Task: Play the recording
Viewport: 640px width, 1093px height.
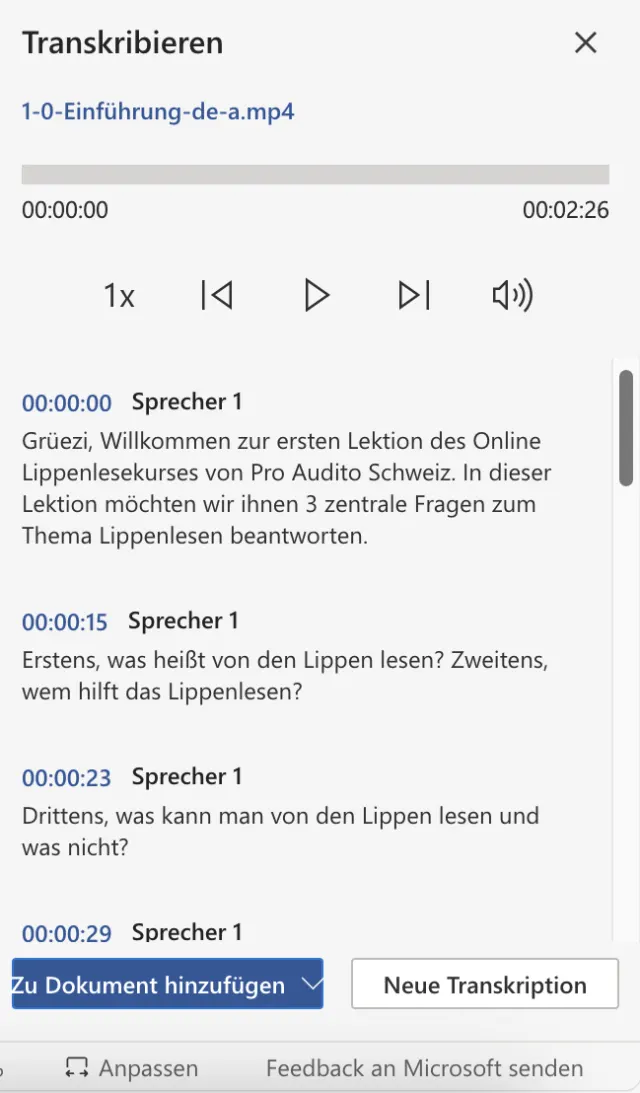Action: pos(316,295)
